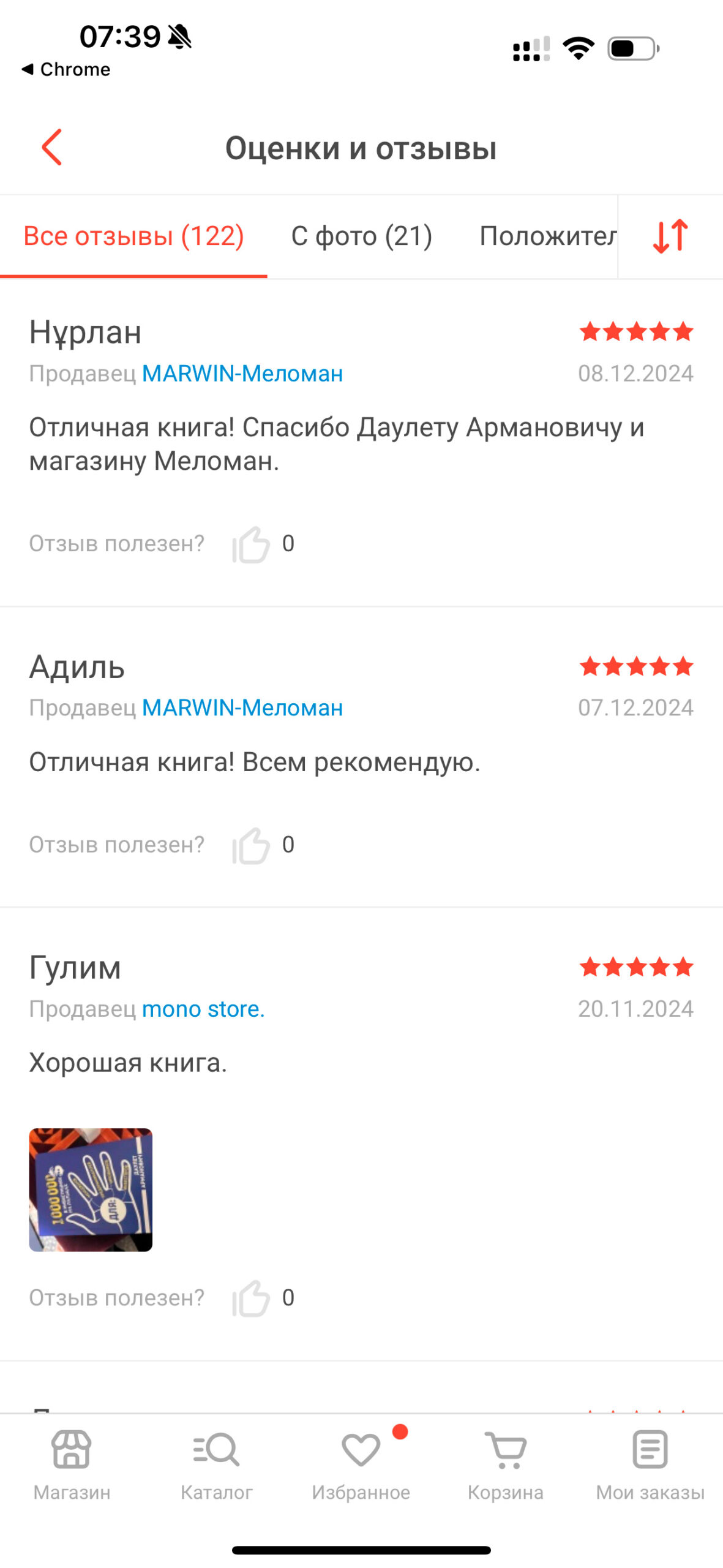Switch to the С фото (21) tab
This screenshot has width=723, height=1568.
pyautogui.click(x=362, y=236)
